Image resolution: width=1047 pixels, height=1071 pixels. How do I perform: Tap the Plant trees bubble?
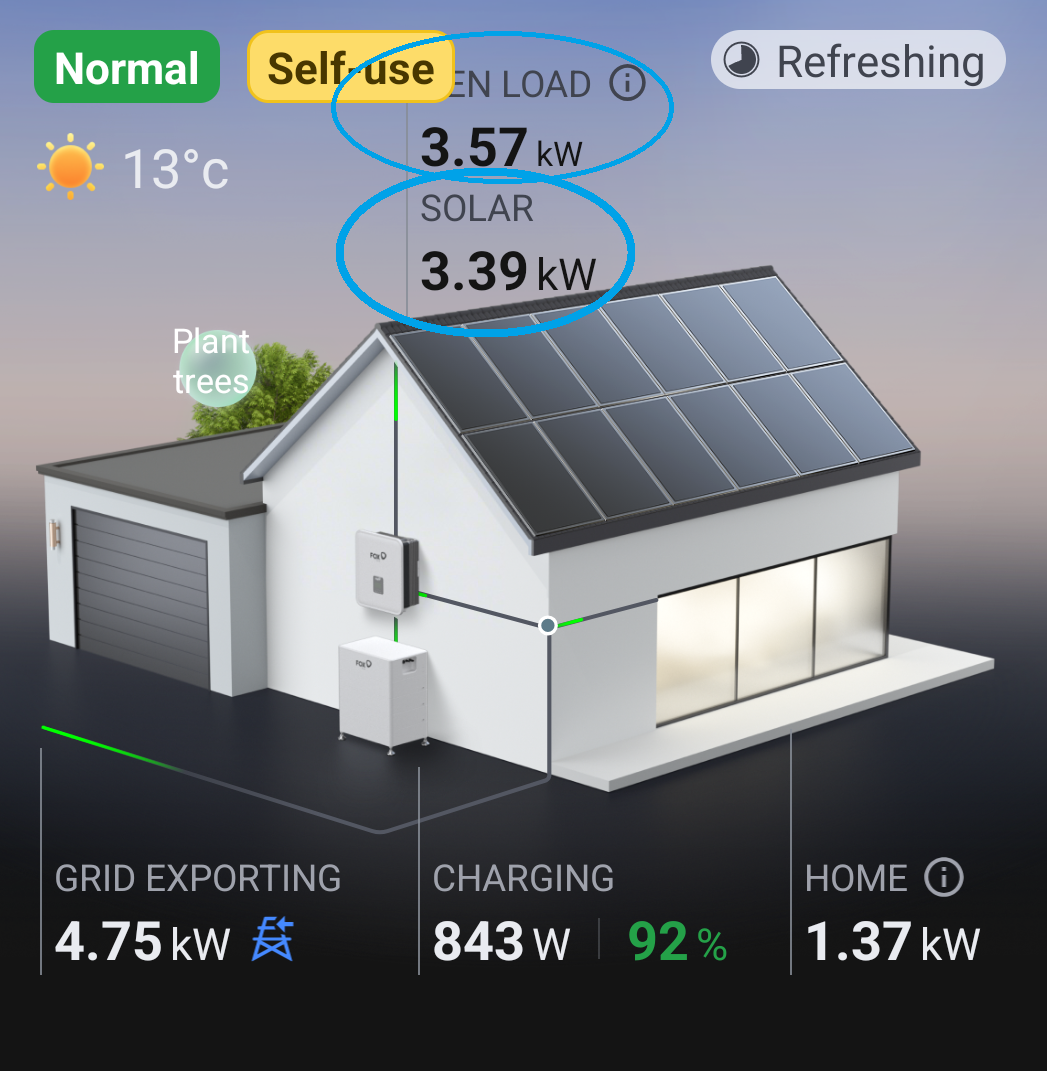tap(211, 362)
